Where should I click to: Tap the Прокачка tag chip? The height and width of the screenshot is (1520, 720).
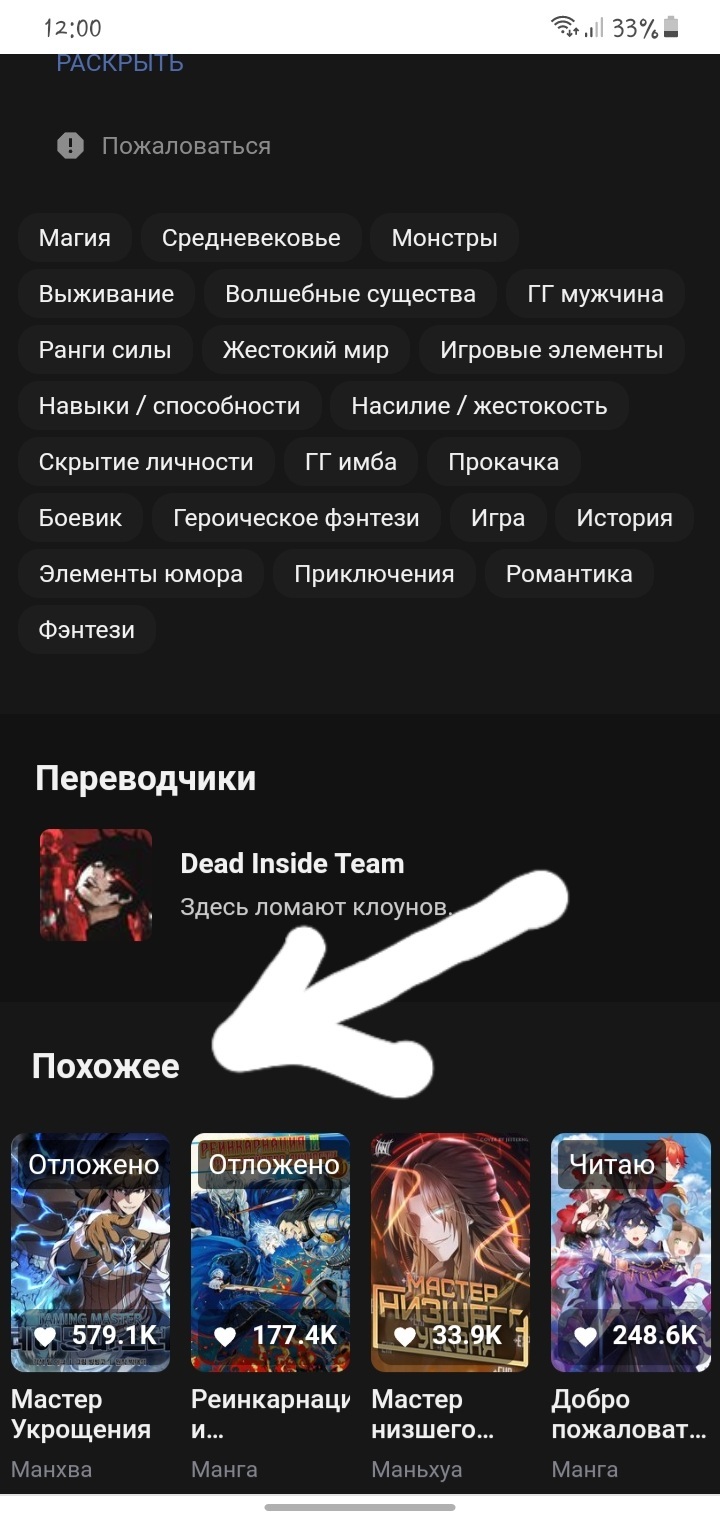(x=503, y=462)
